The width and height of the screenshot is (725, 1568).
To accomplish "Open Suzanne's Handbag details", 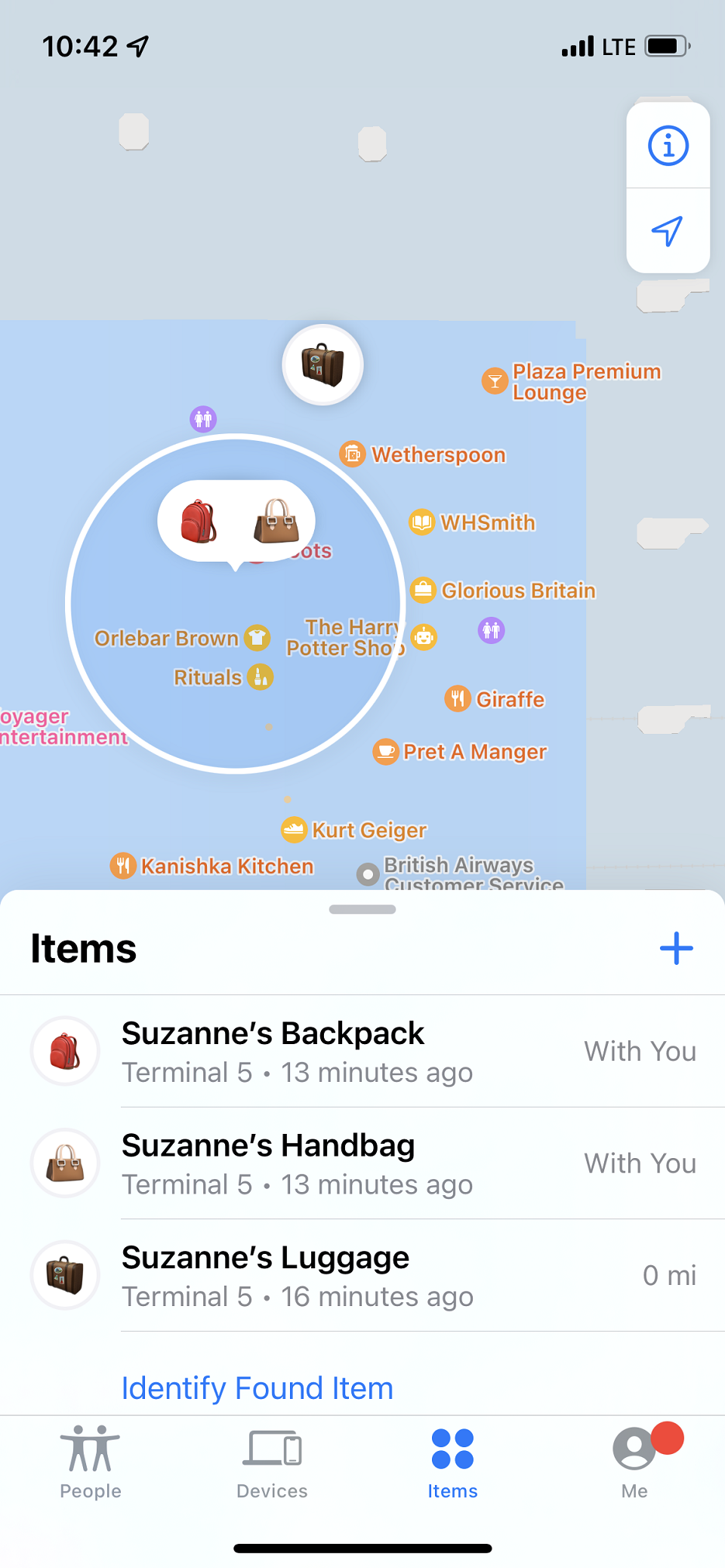I will pyautogui.click(x=362, y=1163).
